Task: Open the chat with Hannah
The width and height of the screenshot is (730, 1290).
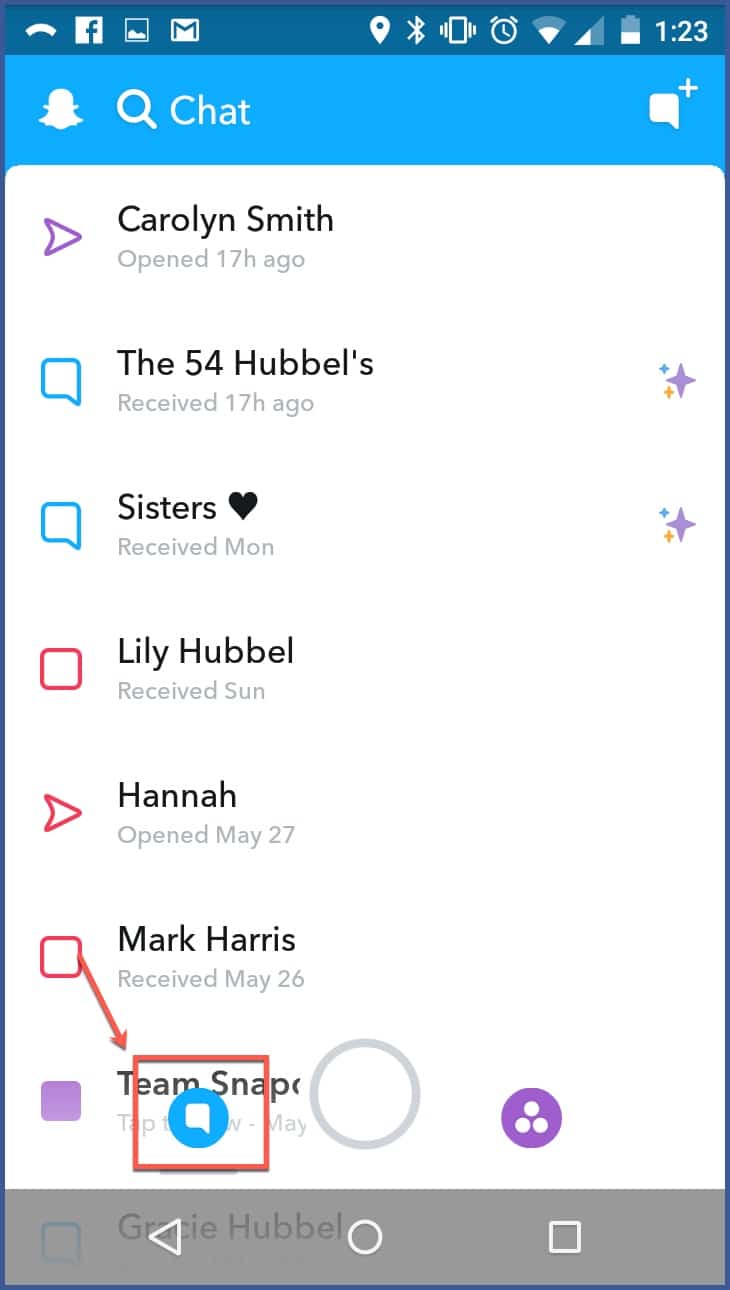Action: (365, 813)
